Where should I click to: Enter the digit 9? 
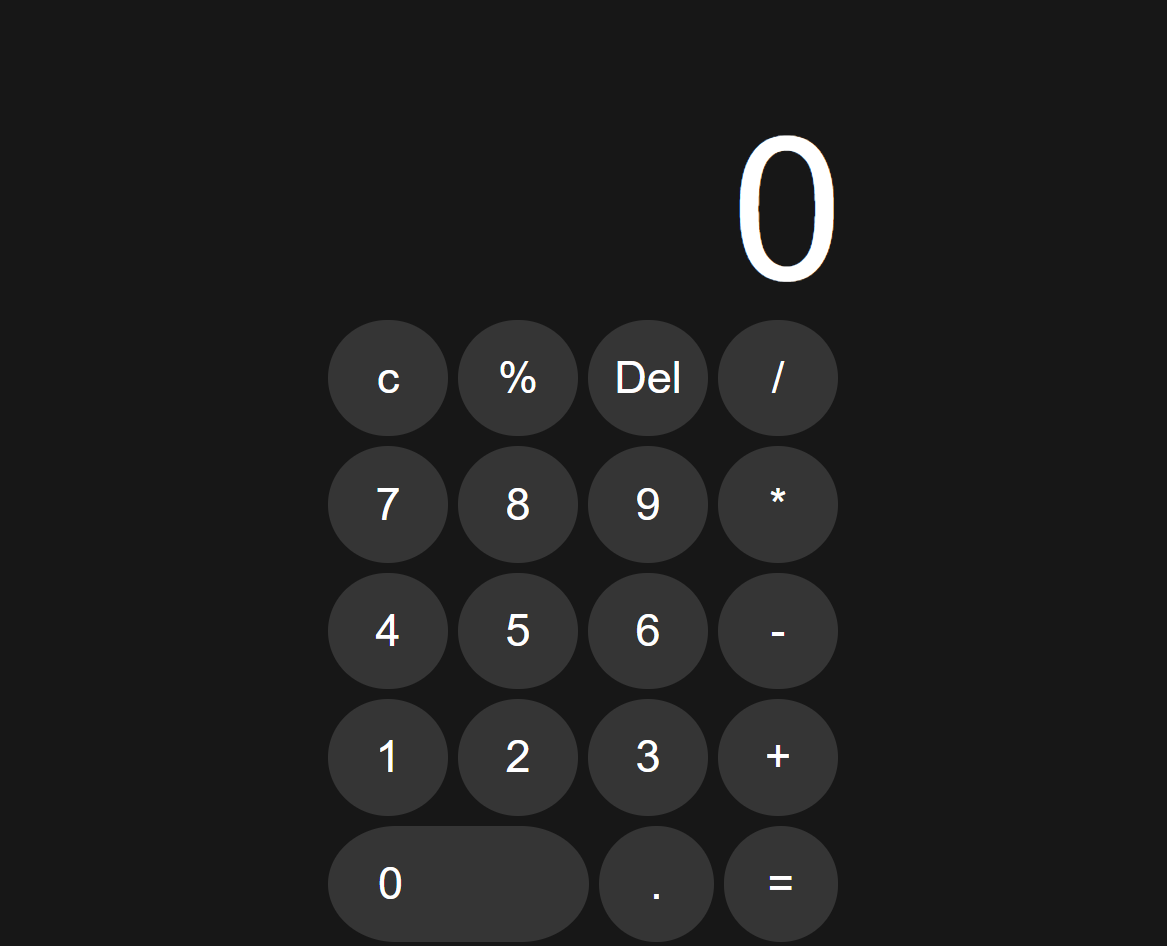648,504
